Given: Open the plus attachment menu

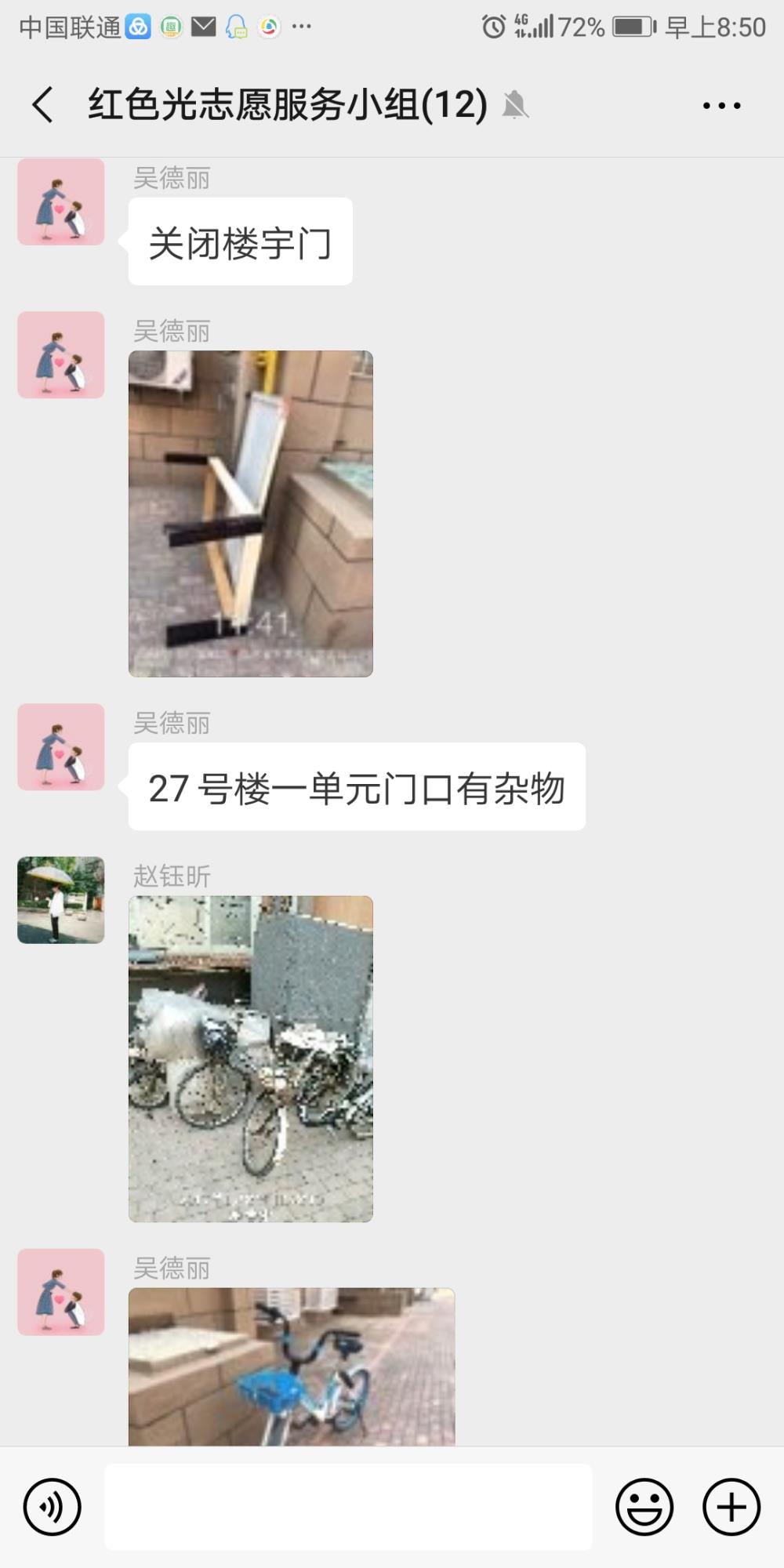Looking at the screenshot, I should pos(731,1507).
